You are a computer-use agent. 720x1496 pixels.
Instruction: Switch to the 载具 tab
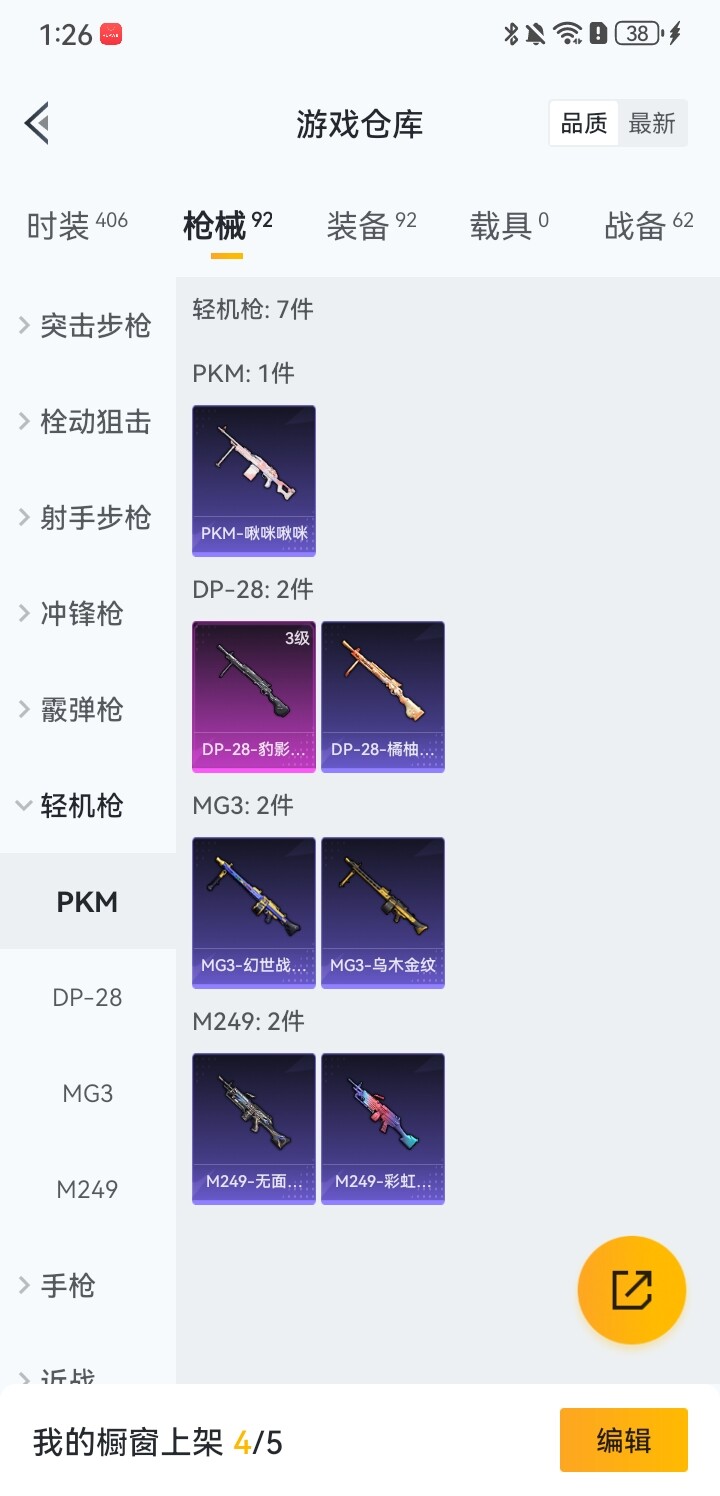point(509,226)
